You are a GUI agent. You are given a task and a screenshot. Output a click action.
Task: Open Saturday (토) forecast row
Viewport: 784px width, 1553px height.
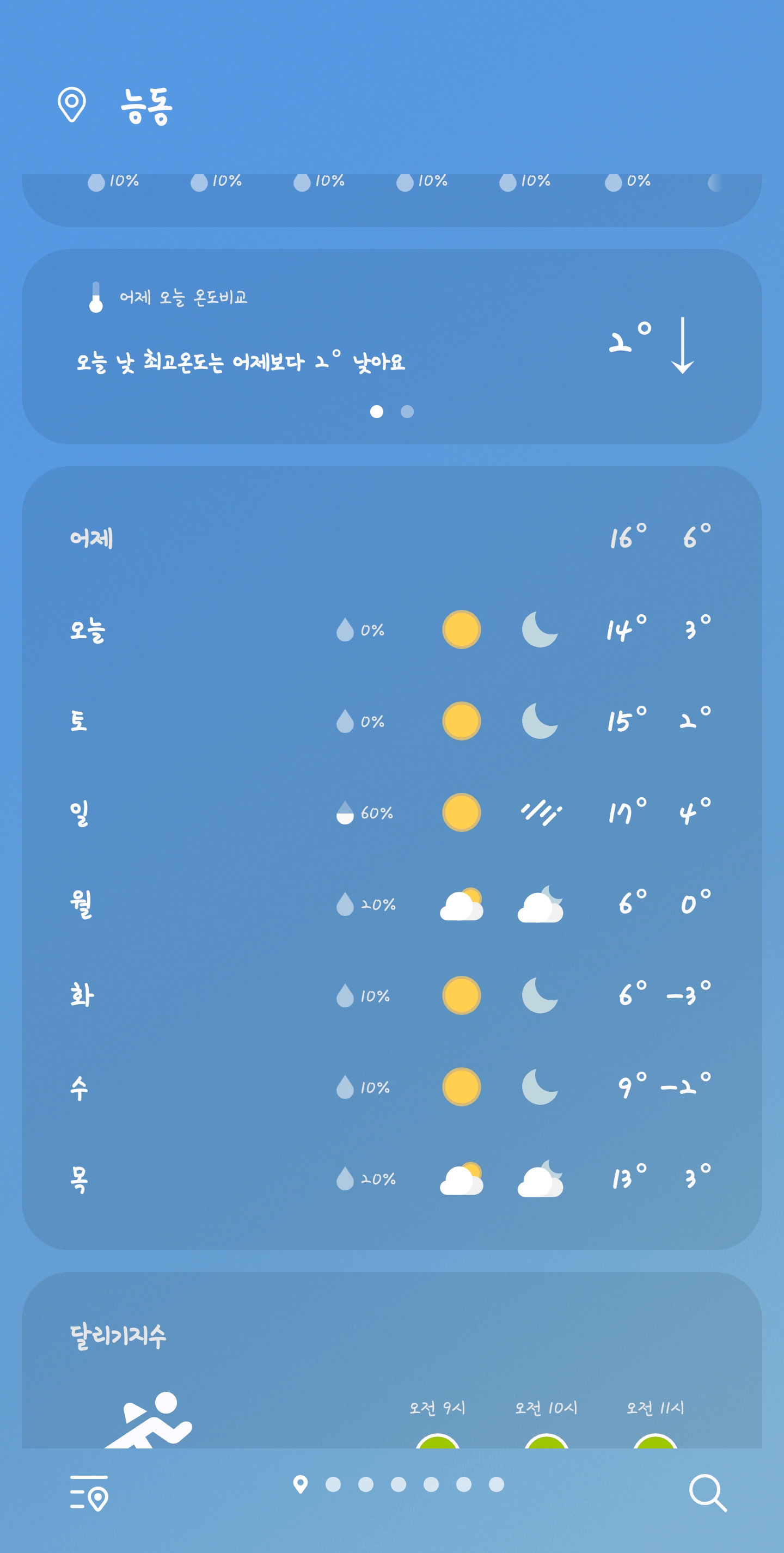[391, 721]
